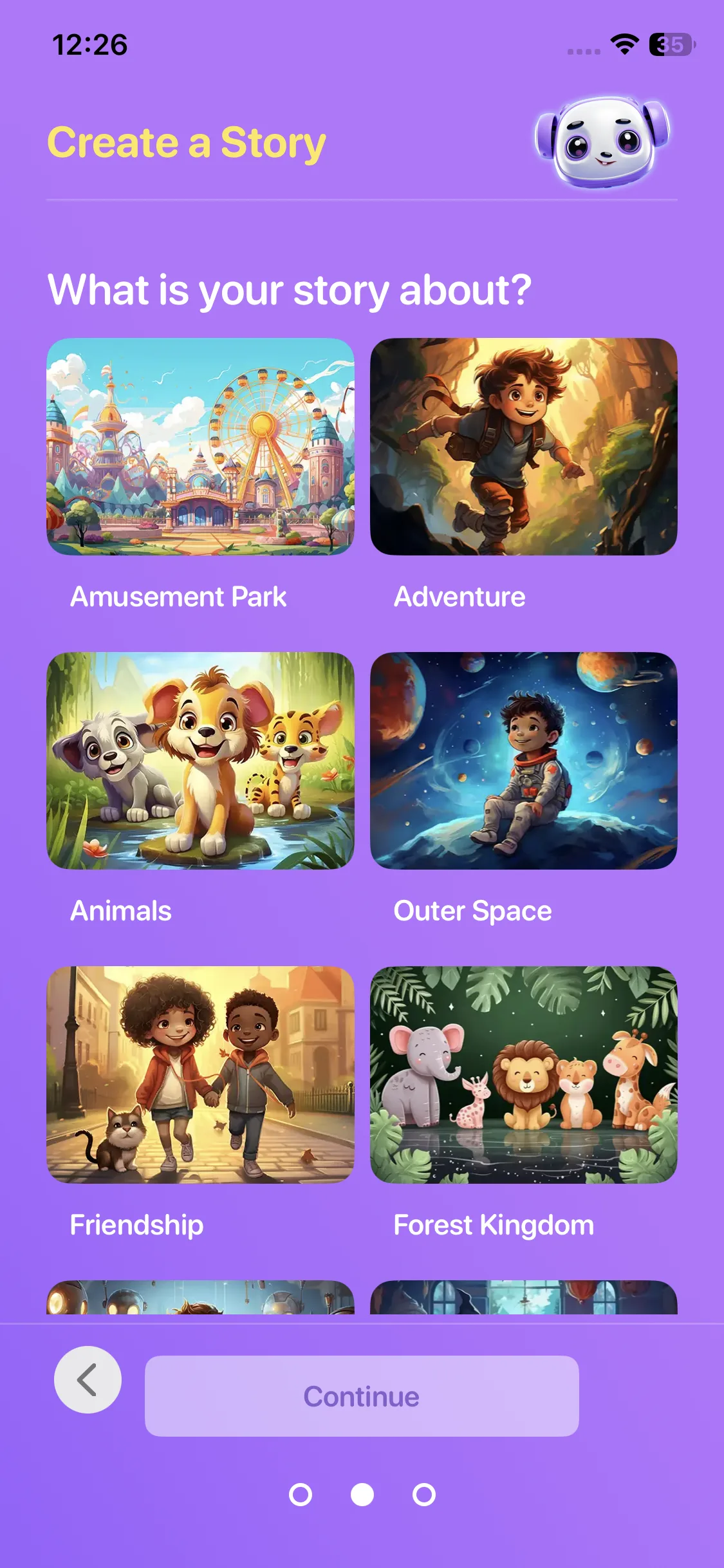Pick the Animals story theme
This screenshot has height=1568, width=724.
[x=200, y=760]
